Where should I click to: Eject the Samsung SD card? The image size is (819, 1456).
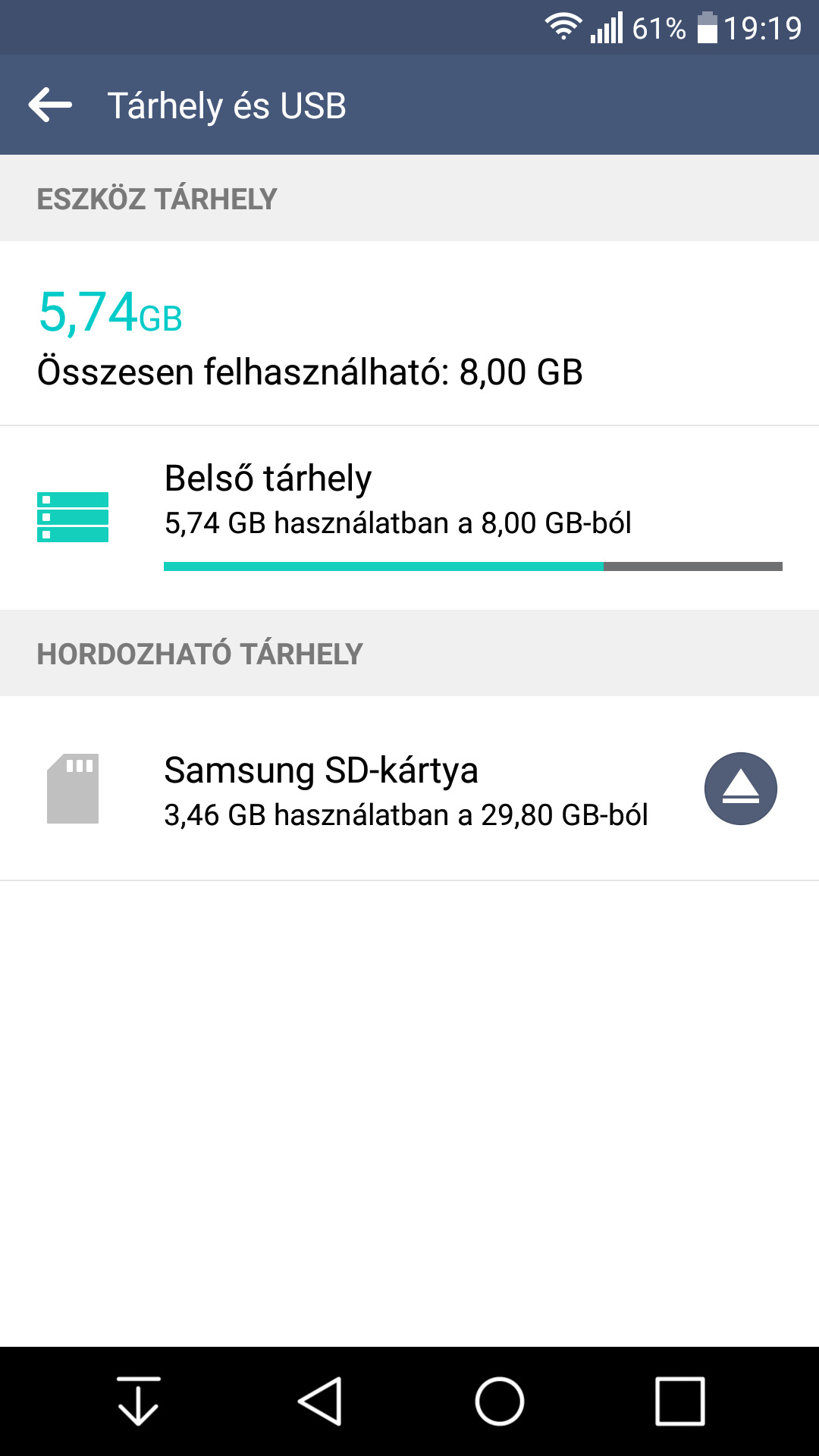click(x=740, y=789)
